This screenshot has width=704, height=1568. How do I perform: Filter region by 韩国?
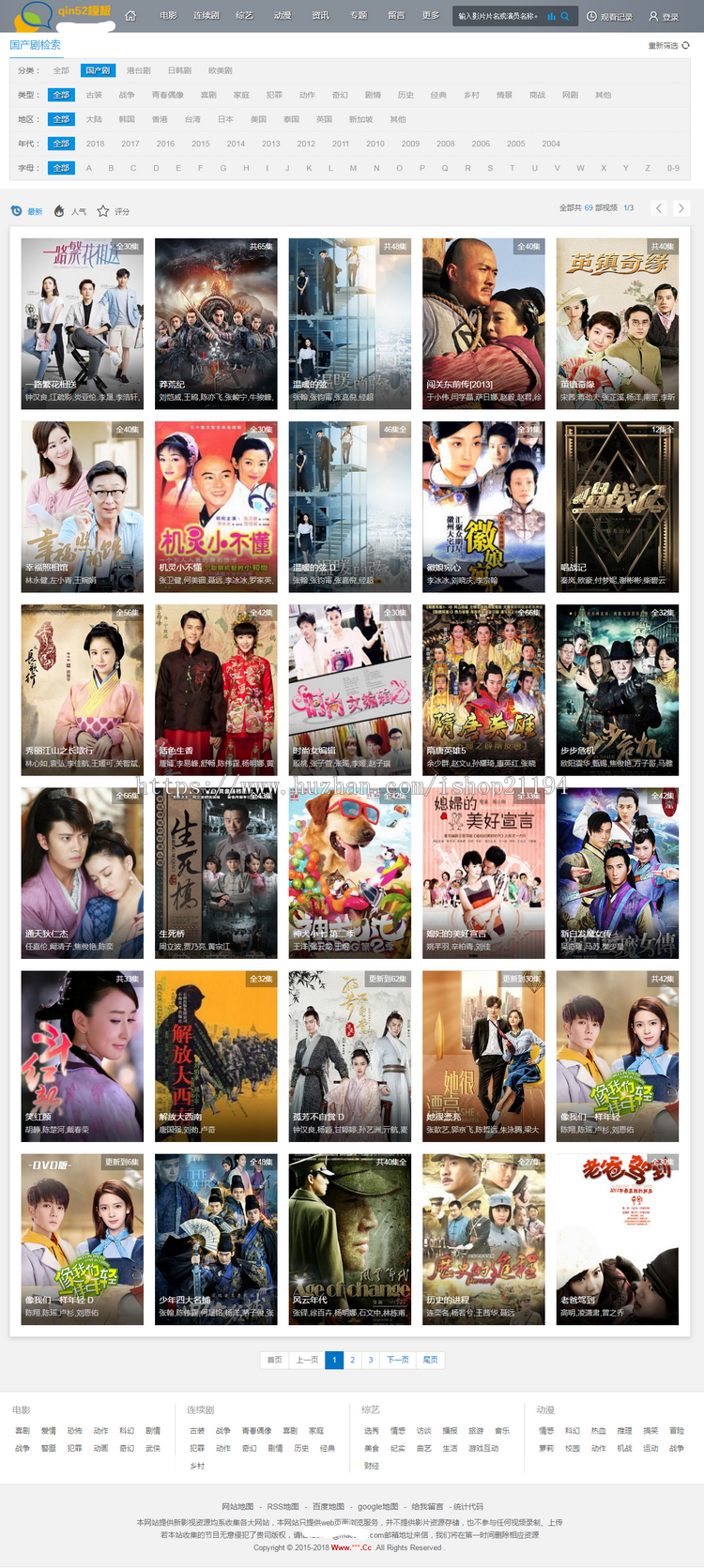point(127,119)
